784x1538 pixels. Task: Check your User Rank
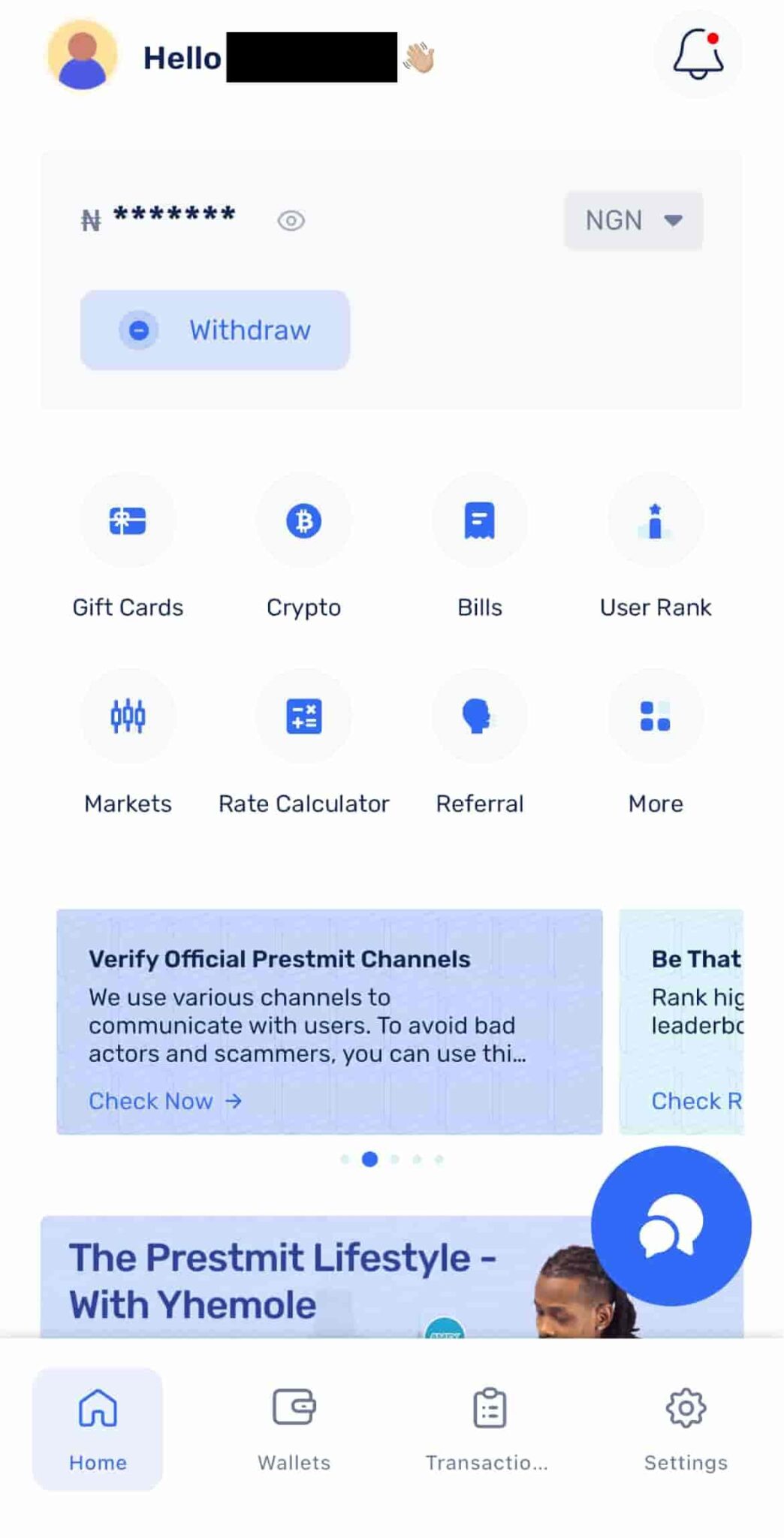(655, 521)
